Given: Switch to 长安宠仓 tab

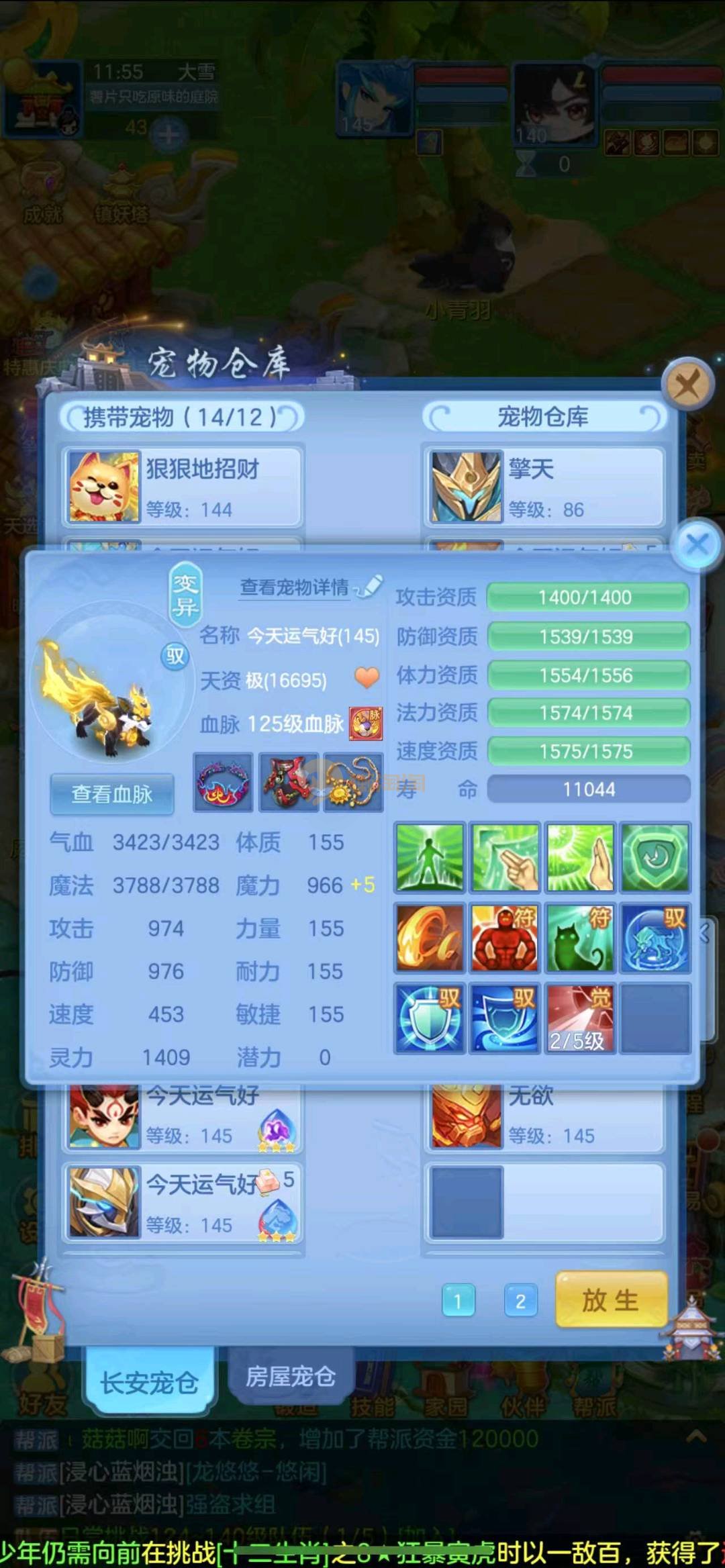Looking at the screenshot, I should coord(149,1383).
